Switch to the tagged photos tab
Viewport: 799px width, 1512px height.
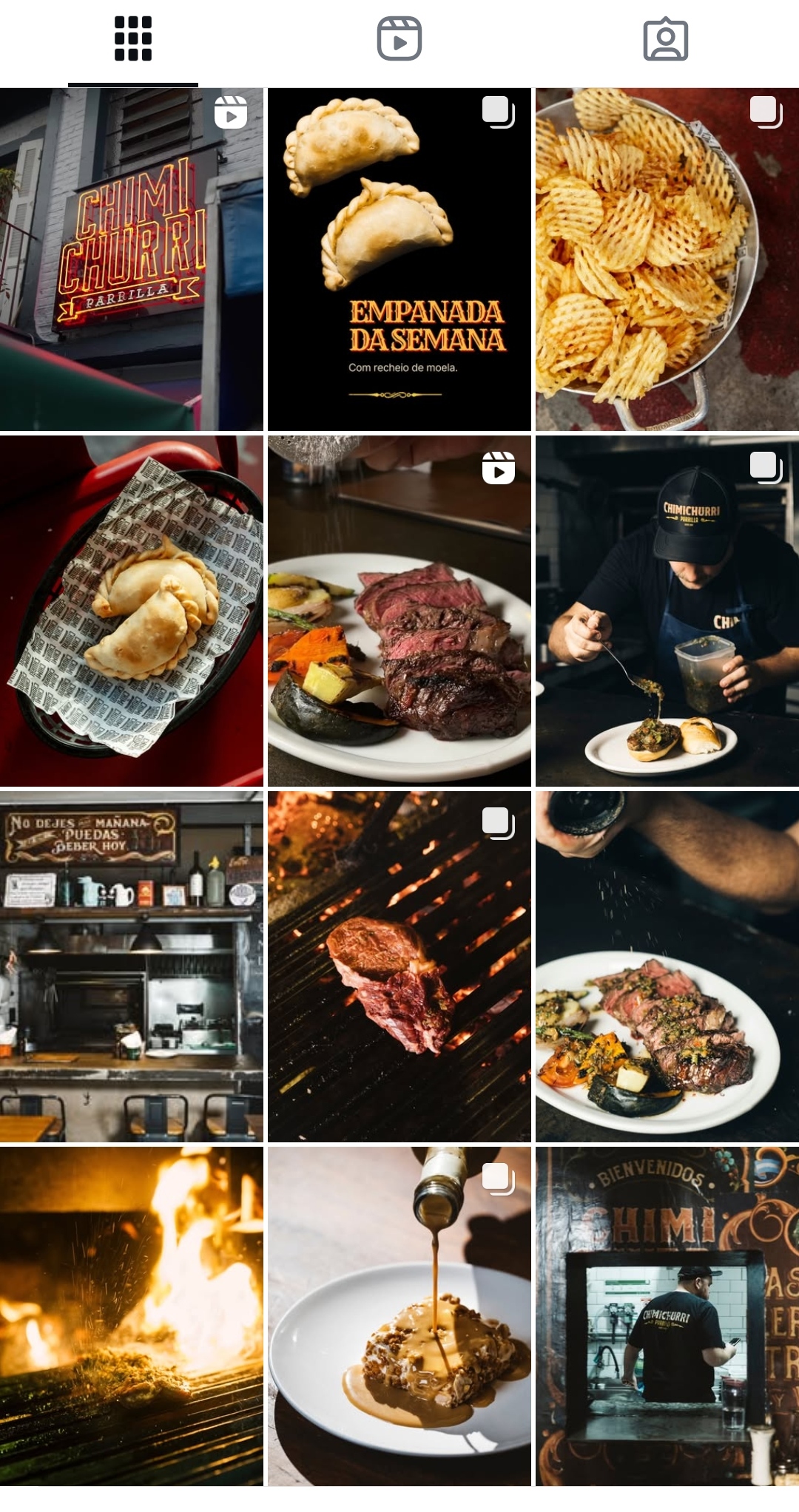click(x=666, y=39)
